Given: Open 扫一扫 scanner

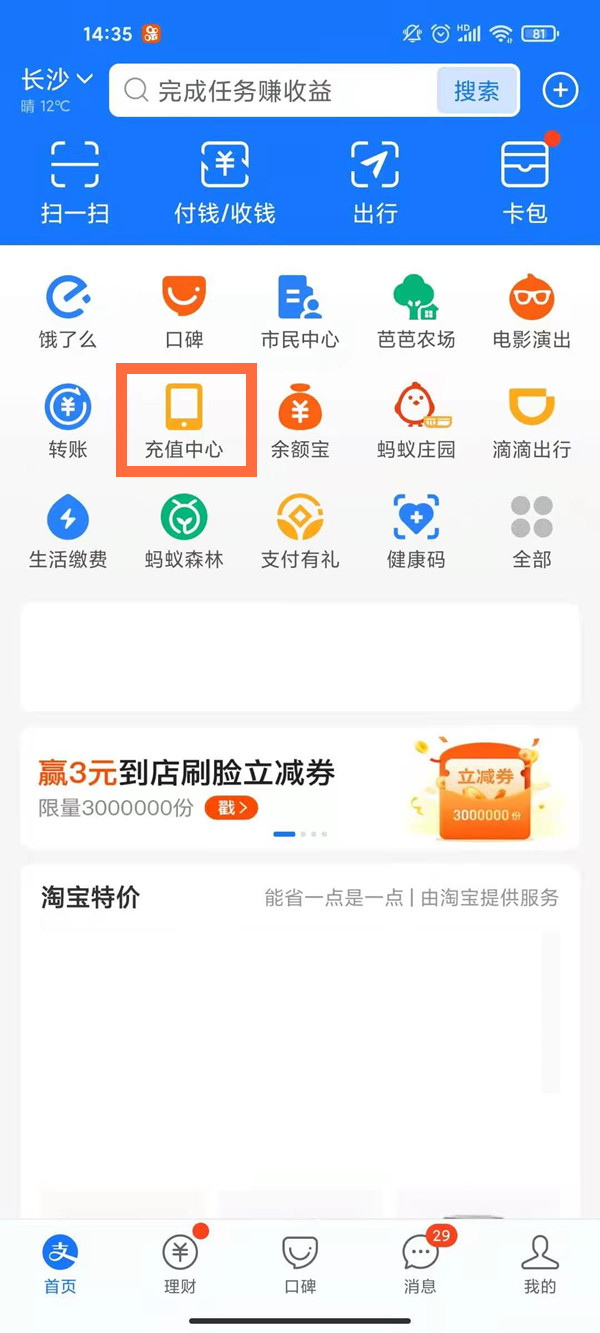Looking at the screenshot, I should [74, 182].
